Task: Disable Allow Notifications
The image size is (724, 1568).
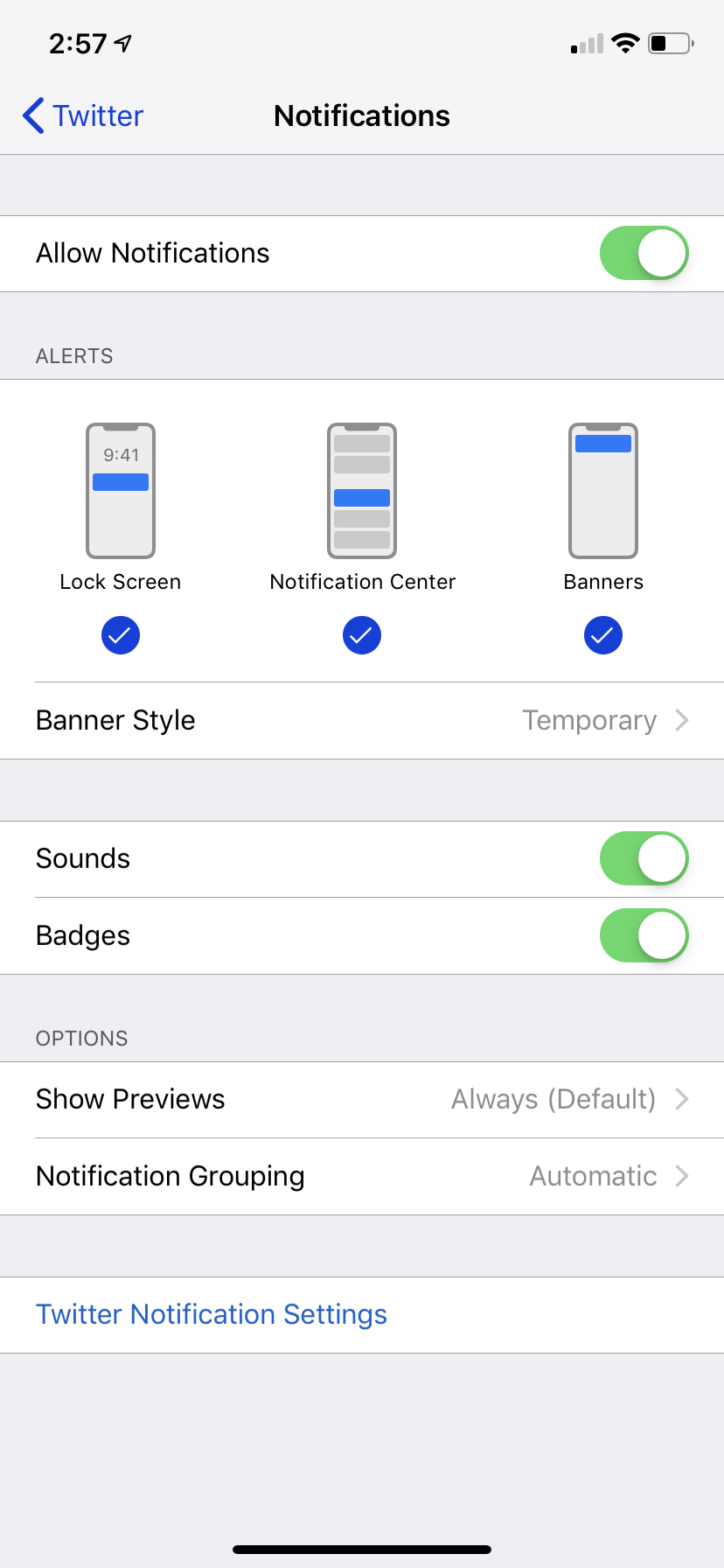Action: (644, 253)
